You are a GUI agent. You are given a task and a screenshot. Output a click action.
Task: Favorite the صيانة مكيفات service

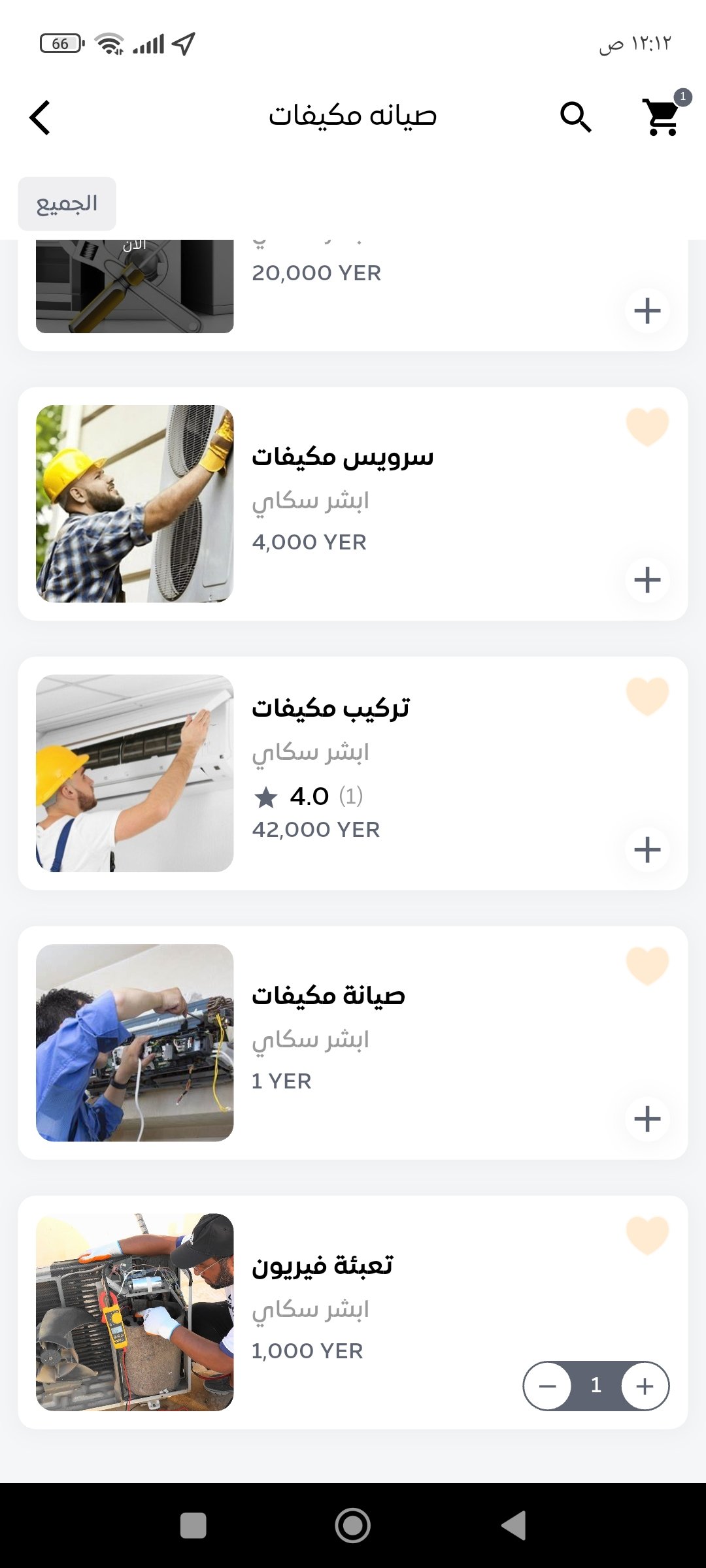(647, 965)
